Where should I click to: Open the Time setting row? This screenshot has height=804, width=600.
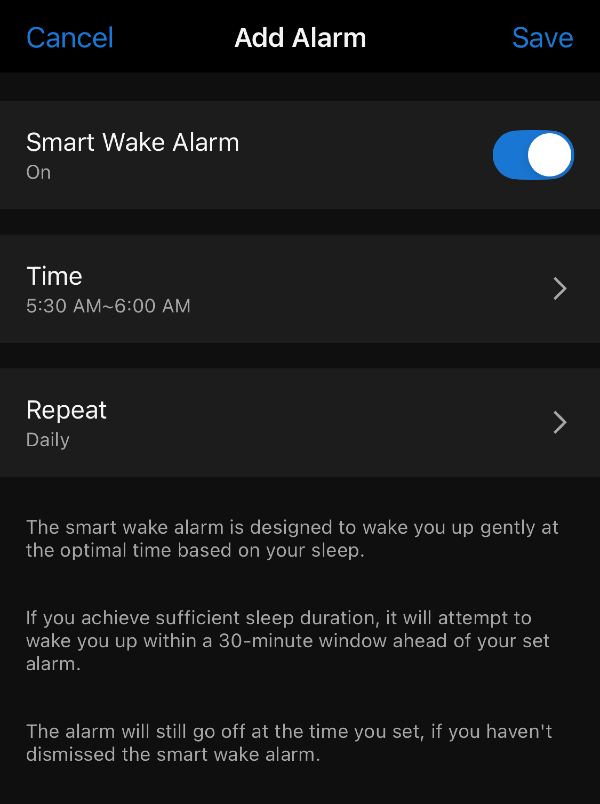click(x=300, y=289)
